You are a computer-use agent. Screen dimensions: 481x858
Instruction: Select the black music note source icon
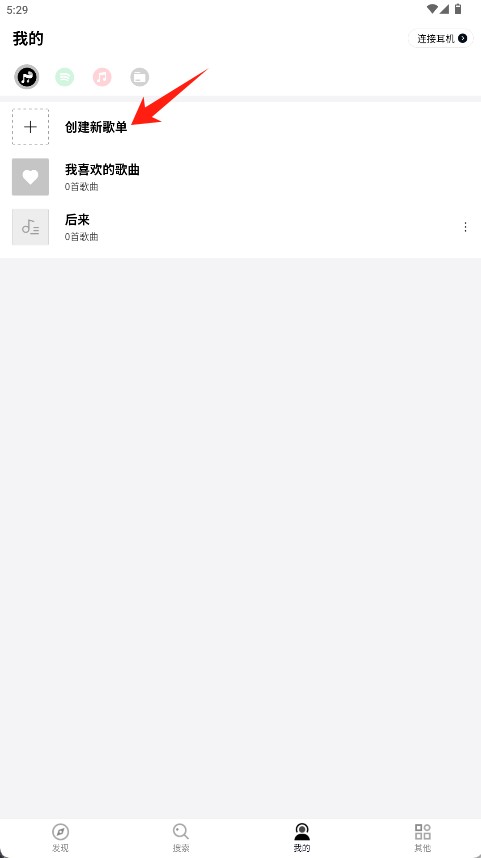point(26,77)
